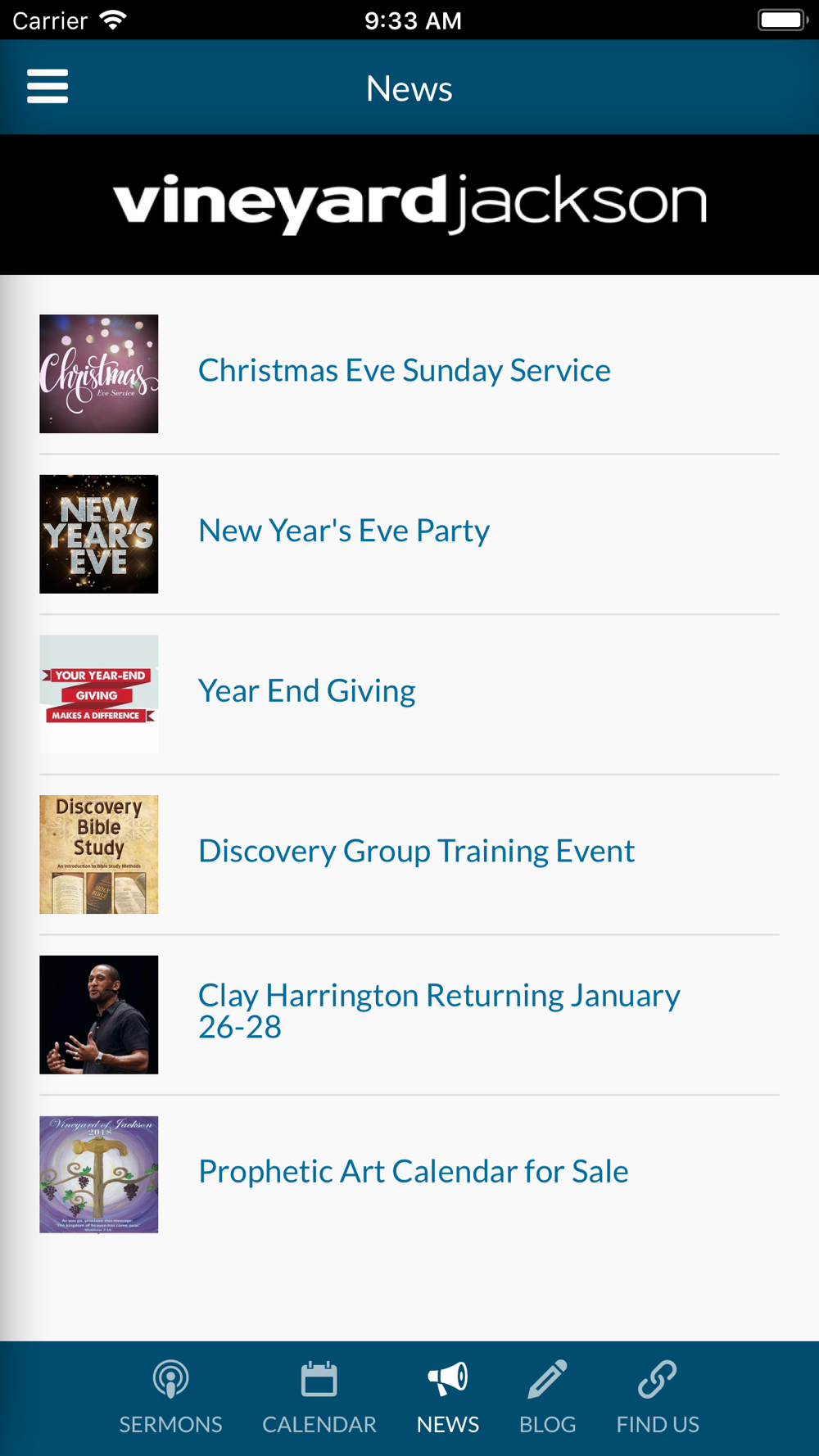
Task: Open Clay Harrington Returning January 26-28
Action: [439, 1011]
